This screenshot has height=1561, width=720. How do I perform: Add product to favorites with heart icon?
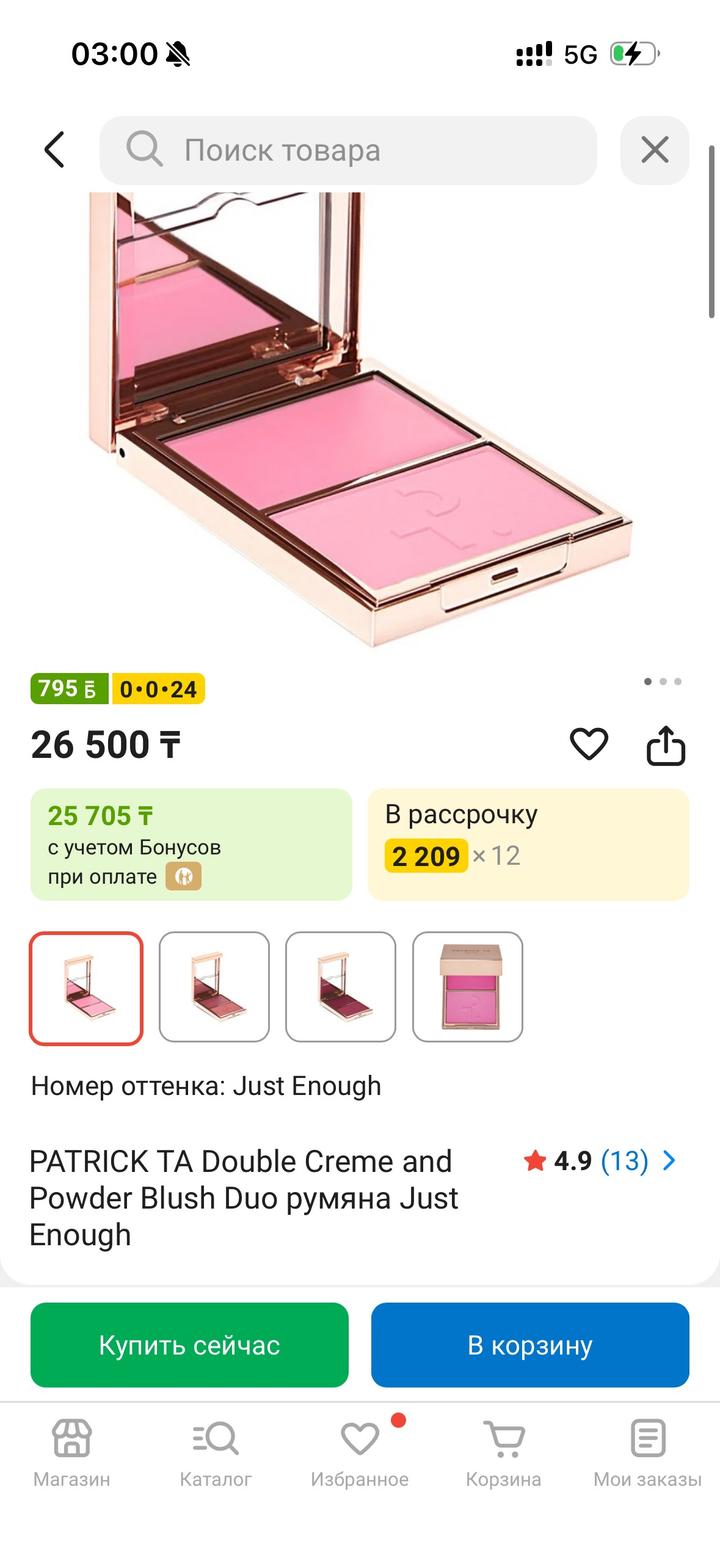click(x=588, y=744)
